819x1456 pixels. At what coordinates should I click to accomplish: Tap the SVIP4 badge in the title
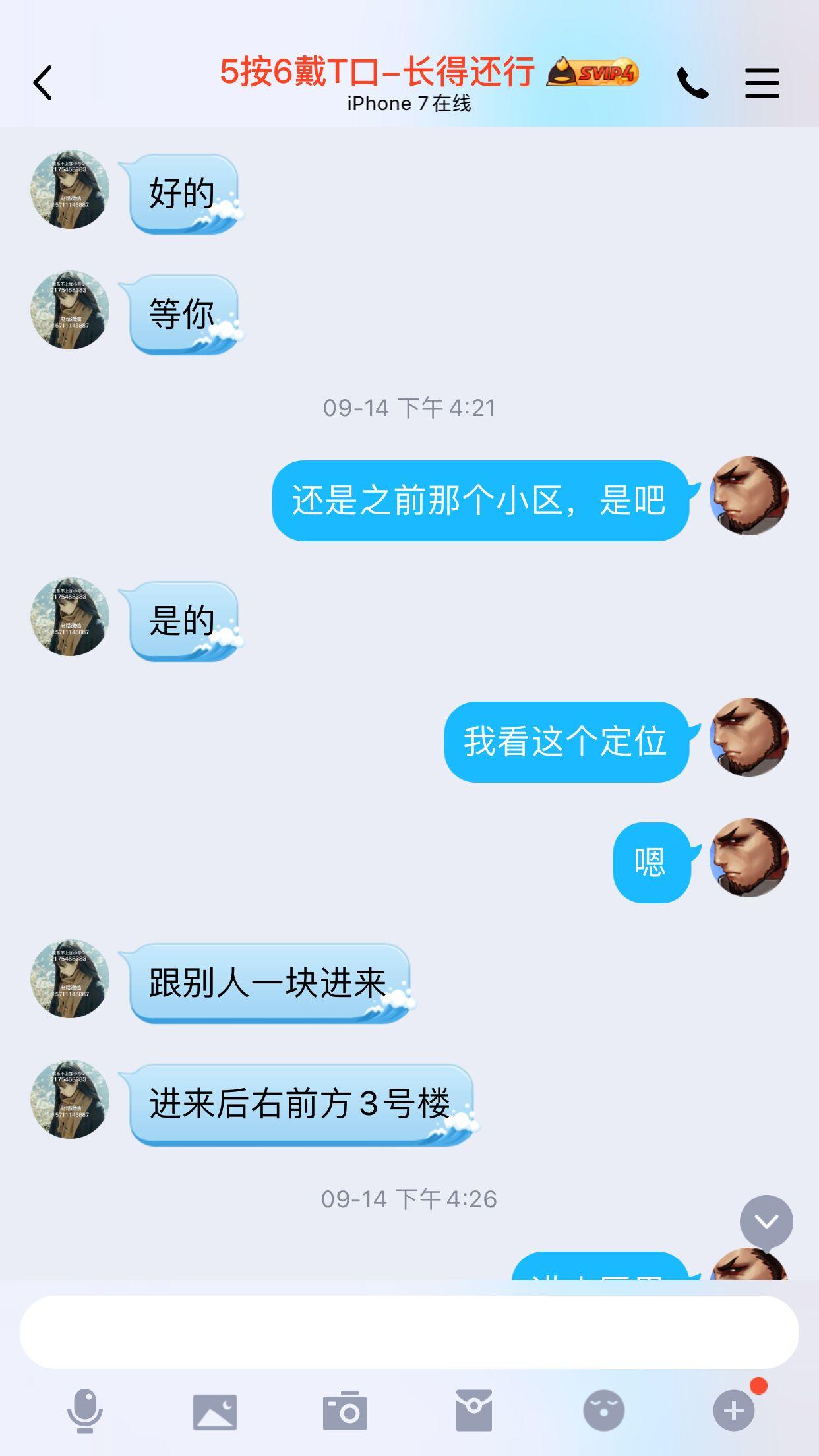tap(592, 72)
